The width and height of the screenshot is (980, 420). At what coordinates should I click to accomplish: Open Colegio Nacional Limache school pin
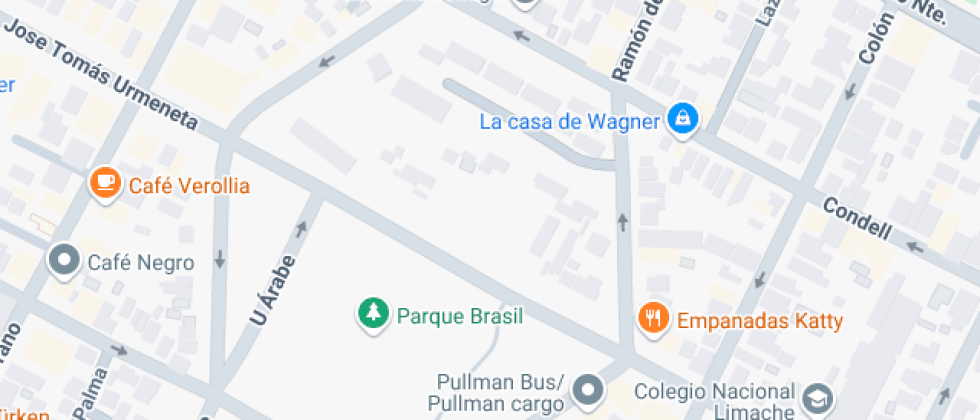[819, 397]
